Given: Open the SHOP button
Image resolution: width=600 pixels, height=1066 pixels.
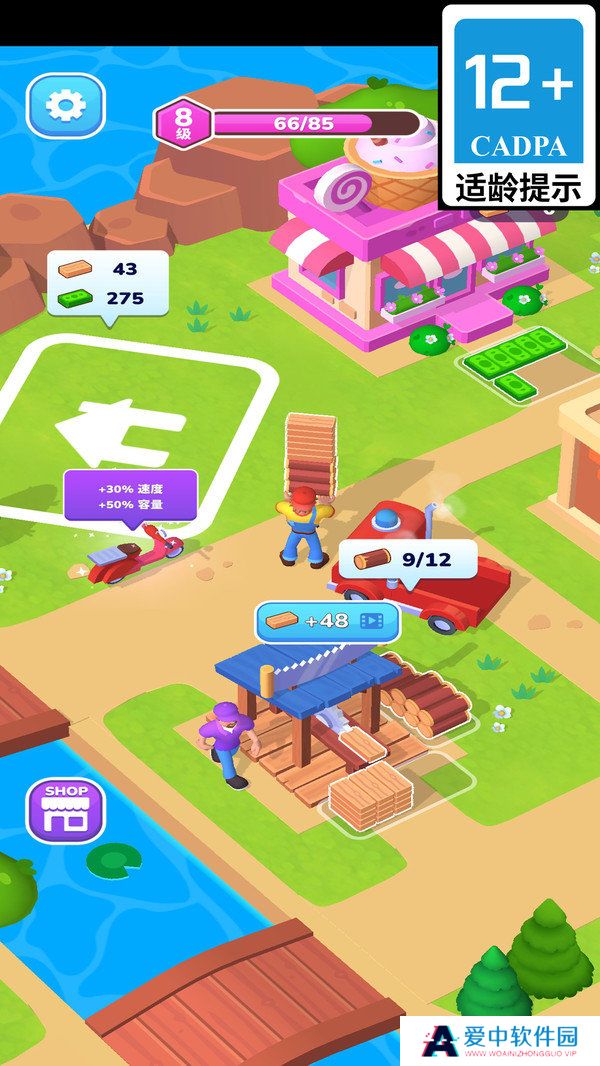Looking at the screenshot, I should (66, 809).
